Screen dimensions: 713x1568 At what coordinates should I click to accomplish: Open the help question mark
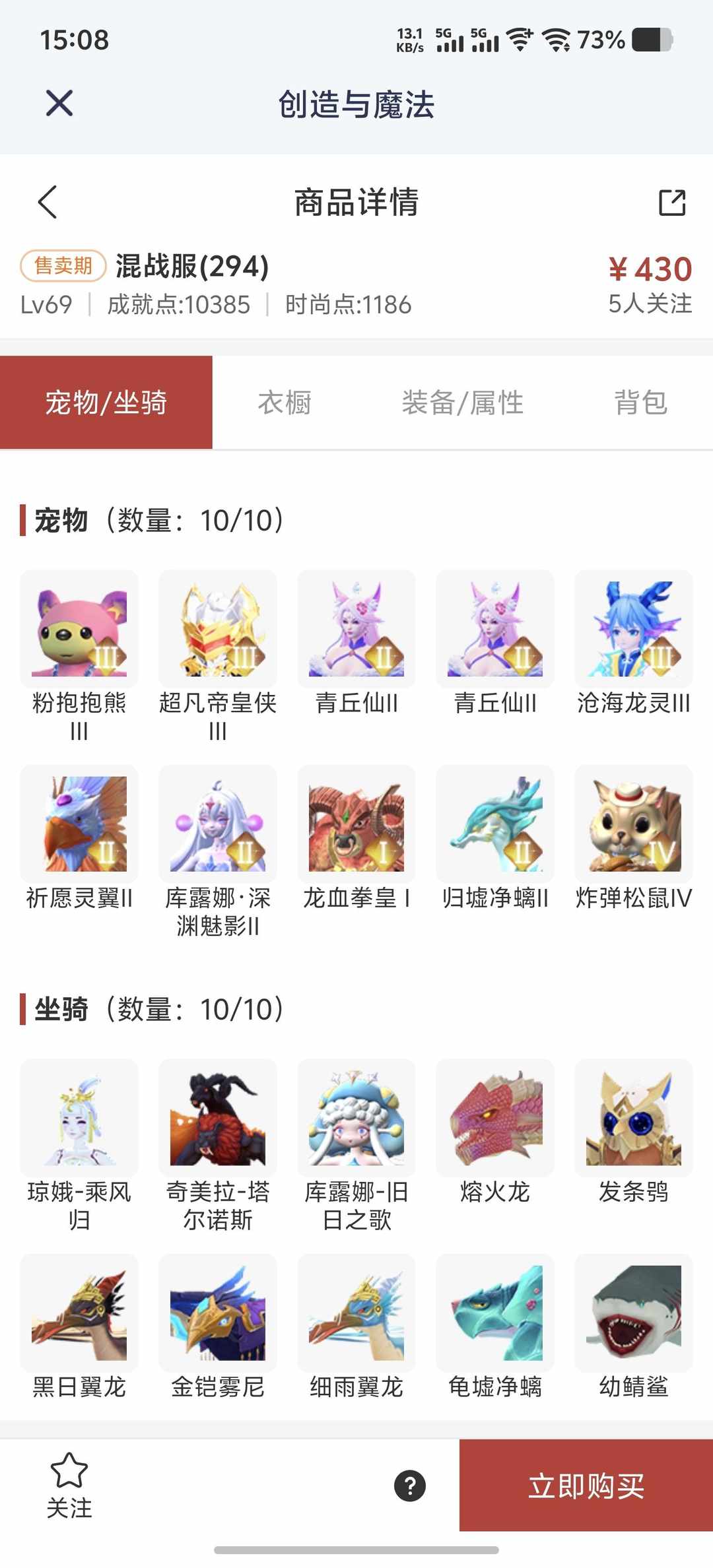[410, 1486]
